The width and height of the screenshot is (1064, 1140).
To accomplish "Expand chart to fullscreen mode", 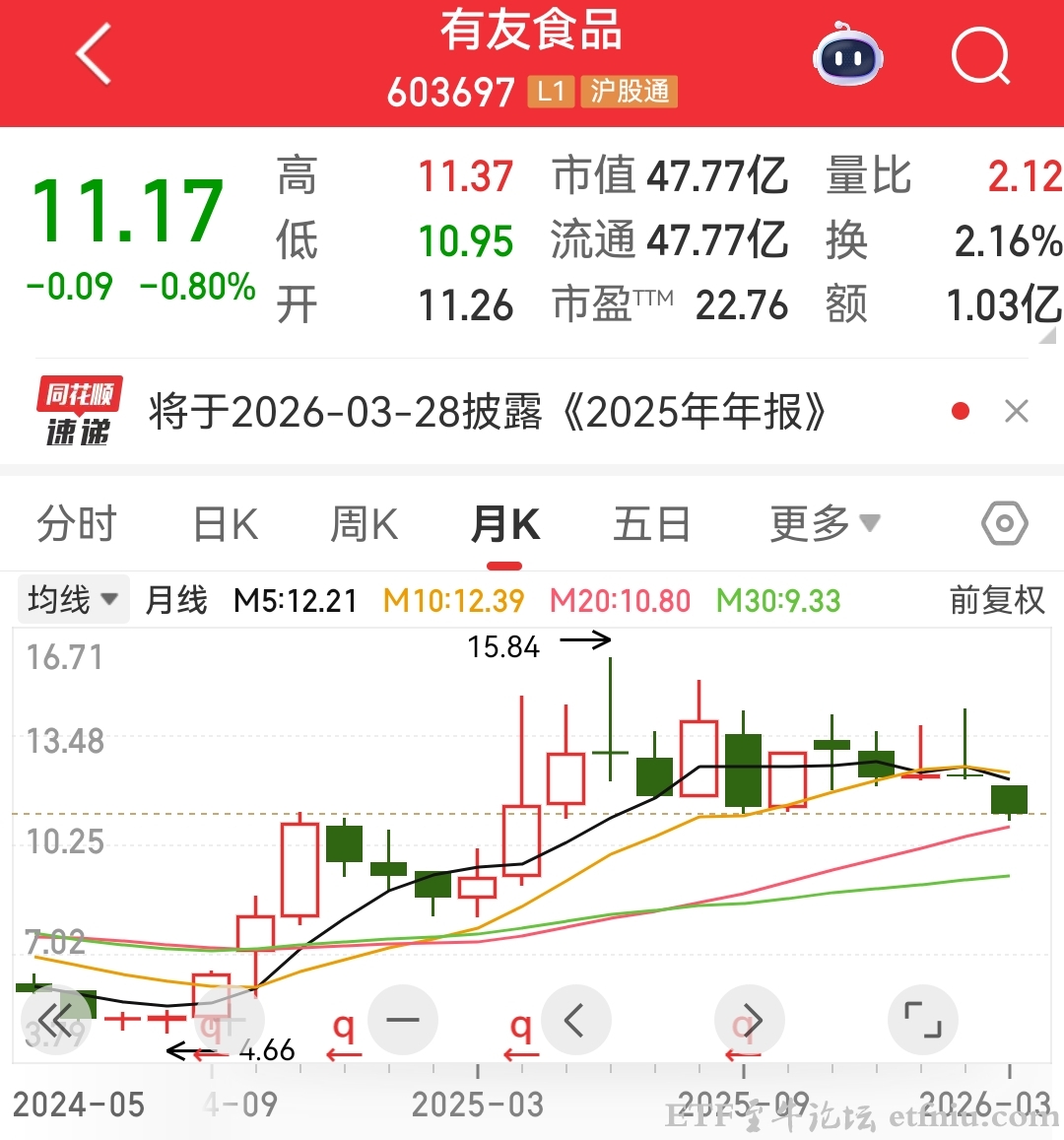I will click(x=922, y=1020).
